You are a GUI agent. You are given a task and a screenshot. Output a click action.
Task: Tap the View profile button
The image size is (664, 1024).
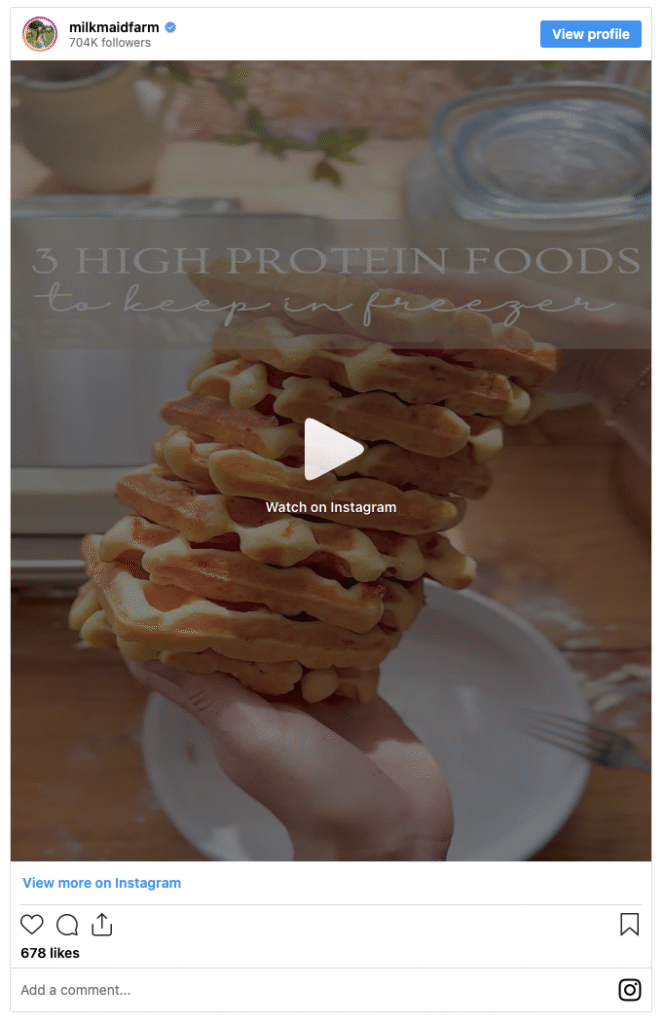[590, 34]
